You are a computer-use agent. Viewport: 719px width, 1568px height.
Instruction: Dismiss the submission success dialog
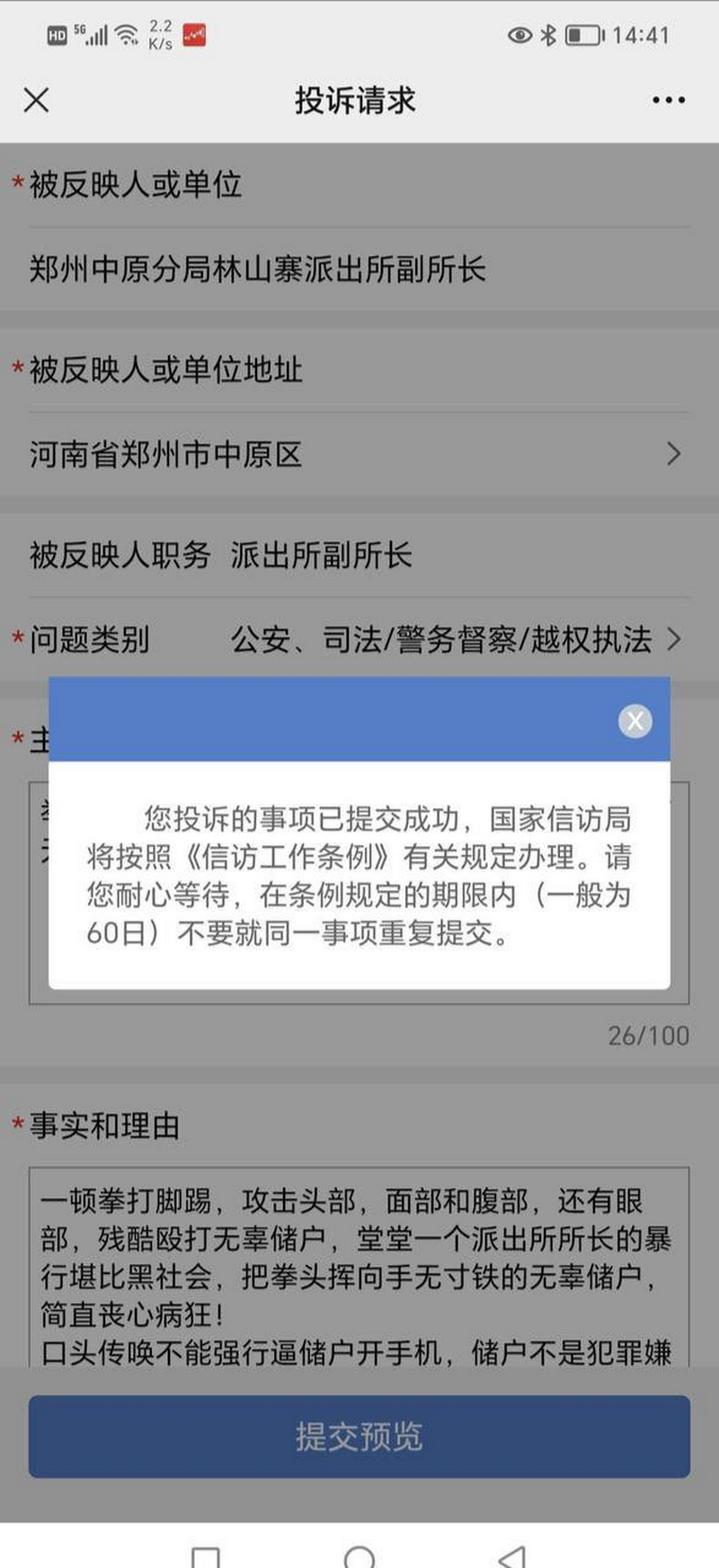[x=635, y=720]
